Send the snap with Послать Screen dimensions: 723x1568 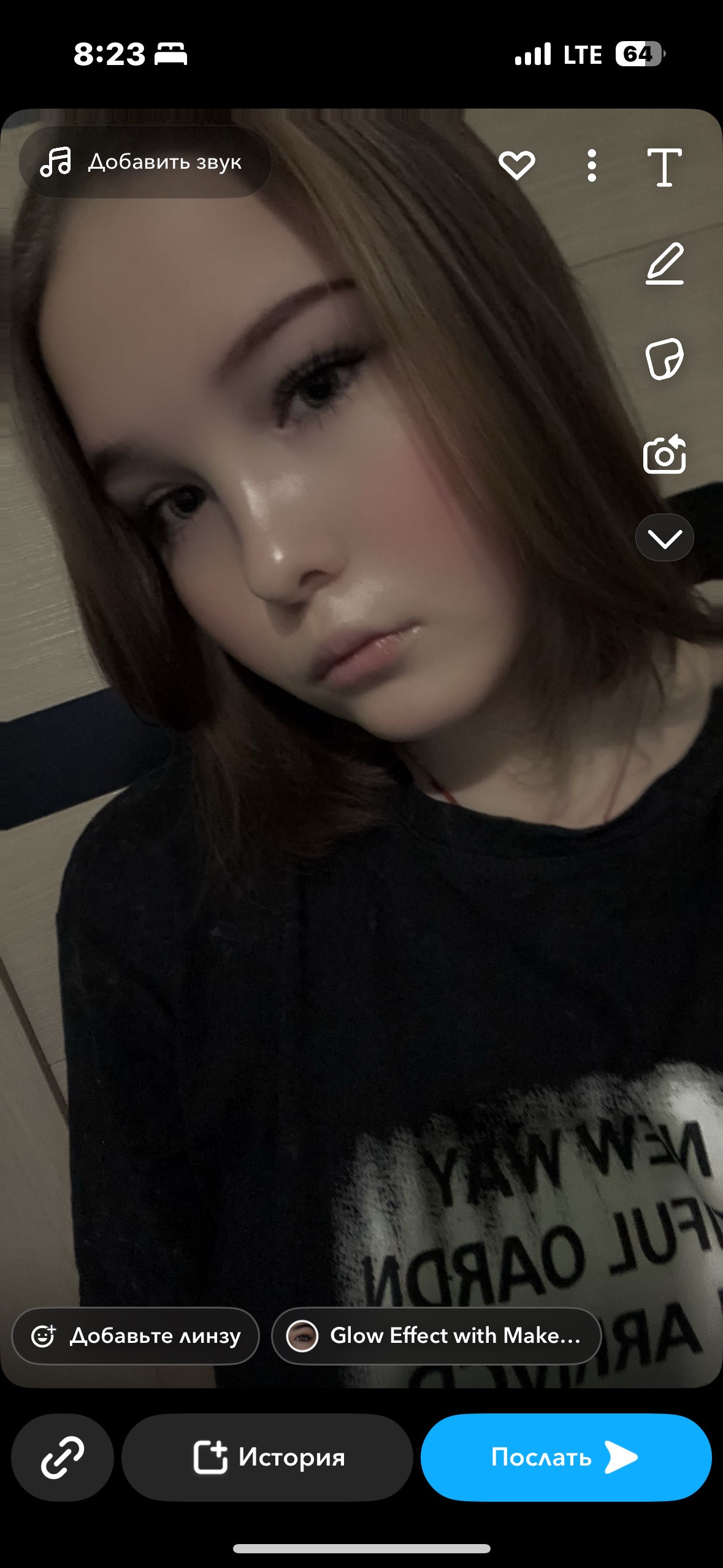coord(565,1458)
